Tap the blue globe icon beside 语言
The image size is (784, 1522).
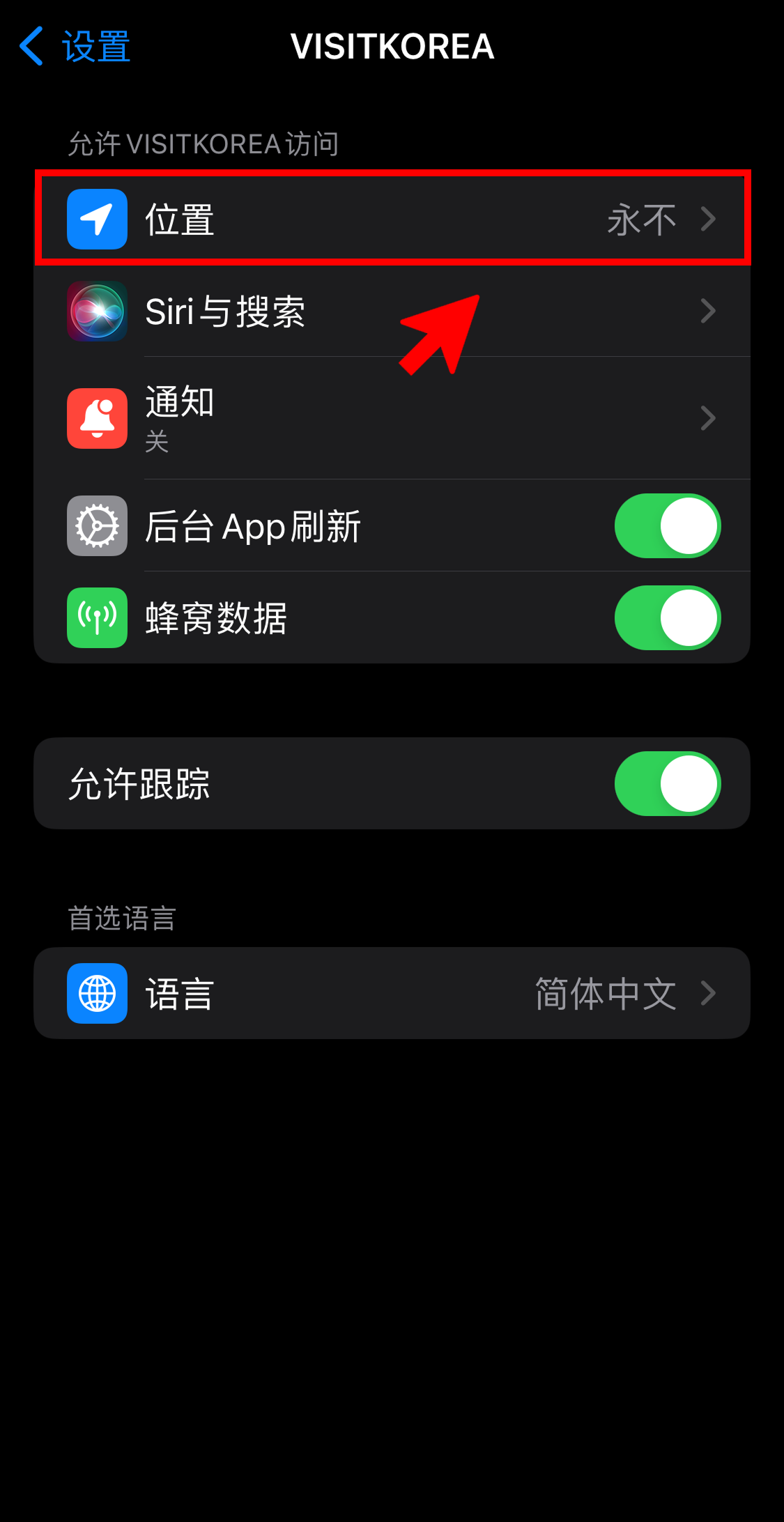point(96,994)
